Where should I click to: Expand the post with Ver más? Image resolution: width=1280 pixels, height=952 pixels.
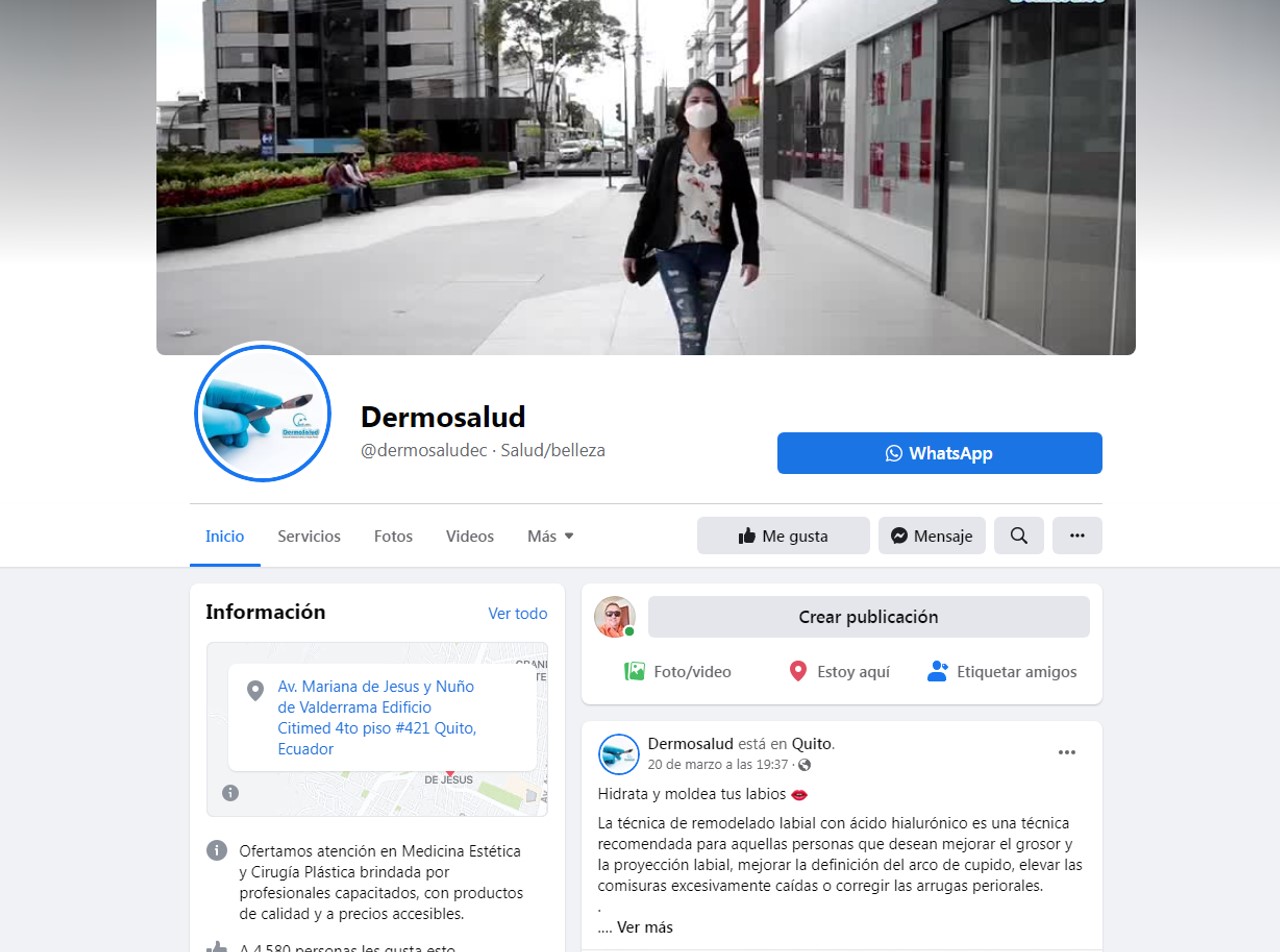(645, 927)
